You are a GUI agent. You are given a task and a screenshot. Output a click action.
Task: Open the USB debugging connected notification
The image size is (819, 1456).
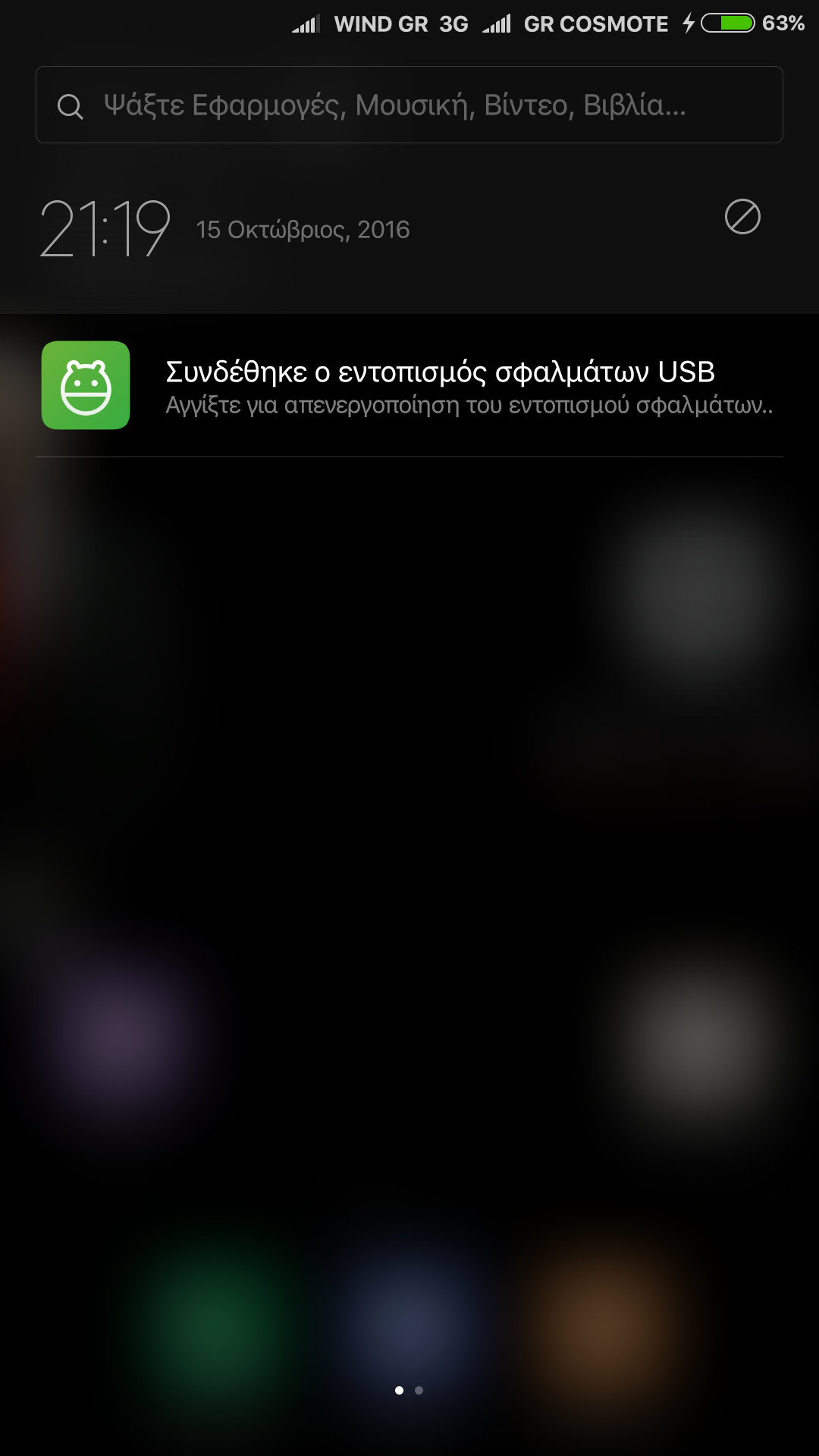440,387
